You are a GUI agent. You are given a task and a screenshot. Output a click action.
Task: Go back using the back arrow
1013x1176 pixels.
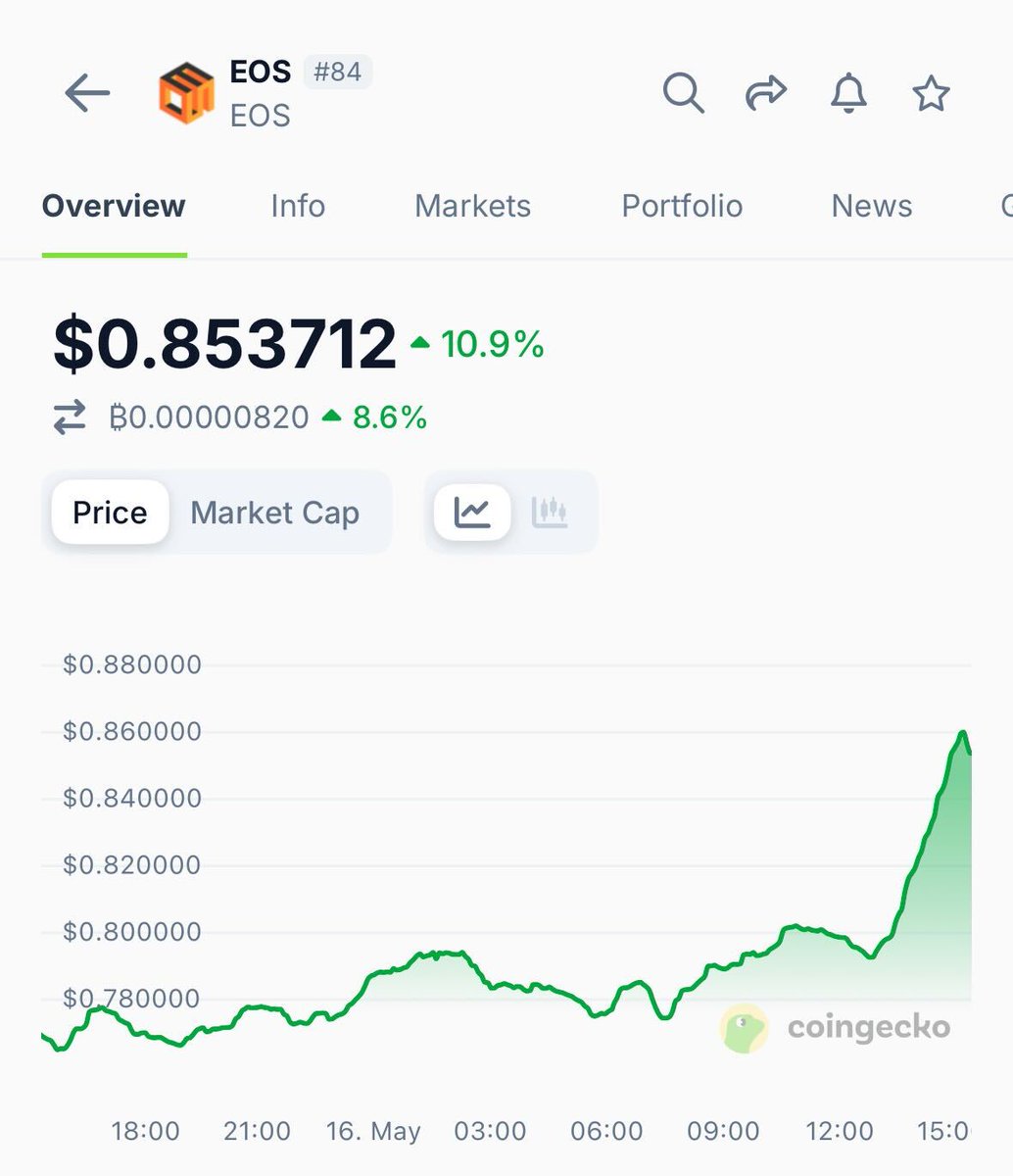coord(86,93)
